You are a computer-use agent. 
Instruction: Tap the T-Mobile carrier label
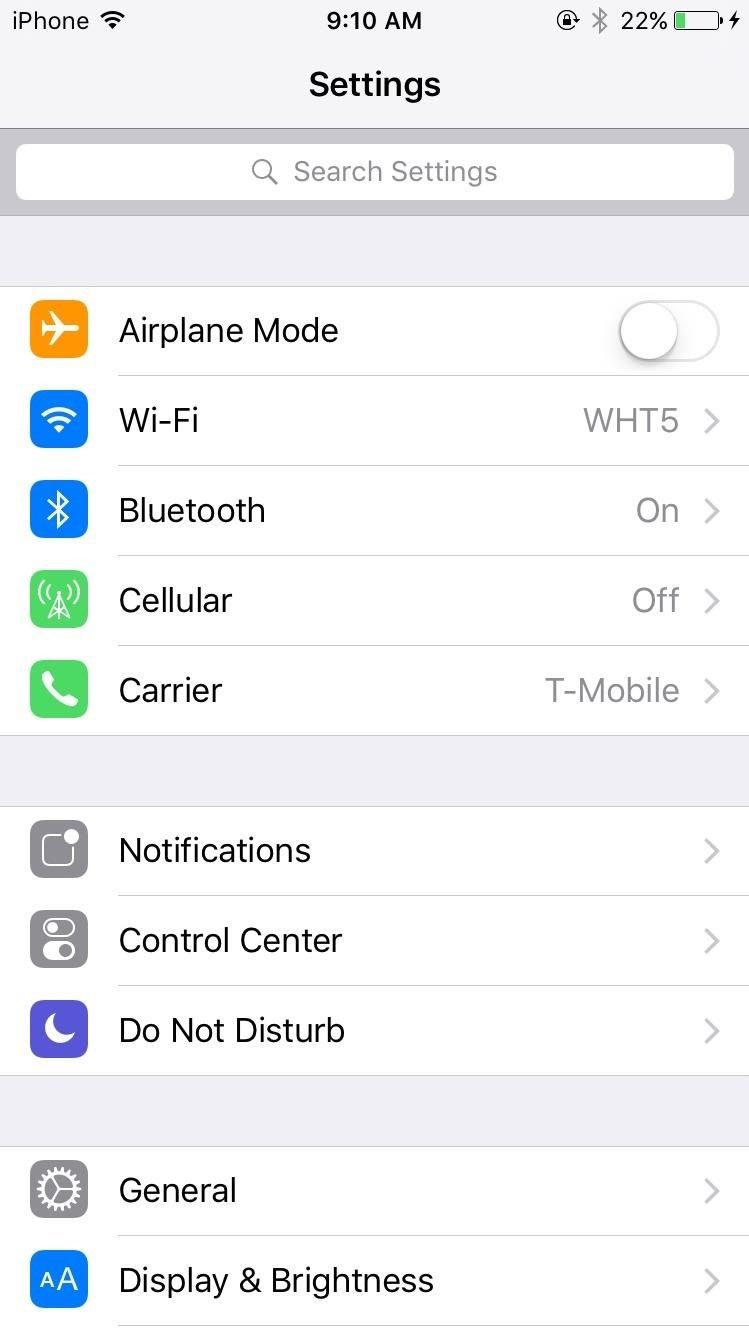coord(611,690)
